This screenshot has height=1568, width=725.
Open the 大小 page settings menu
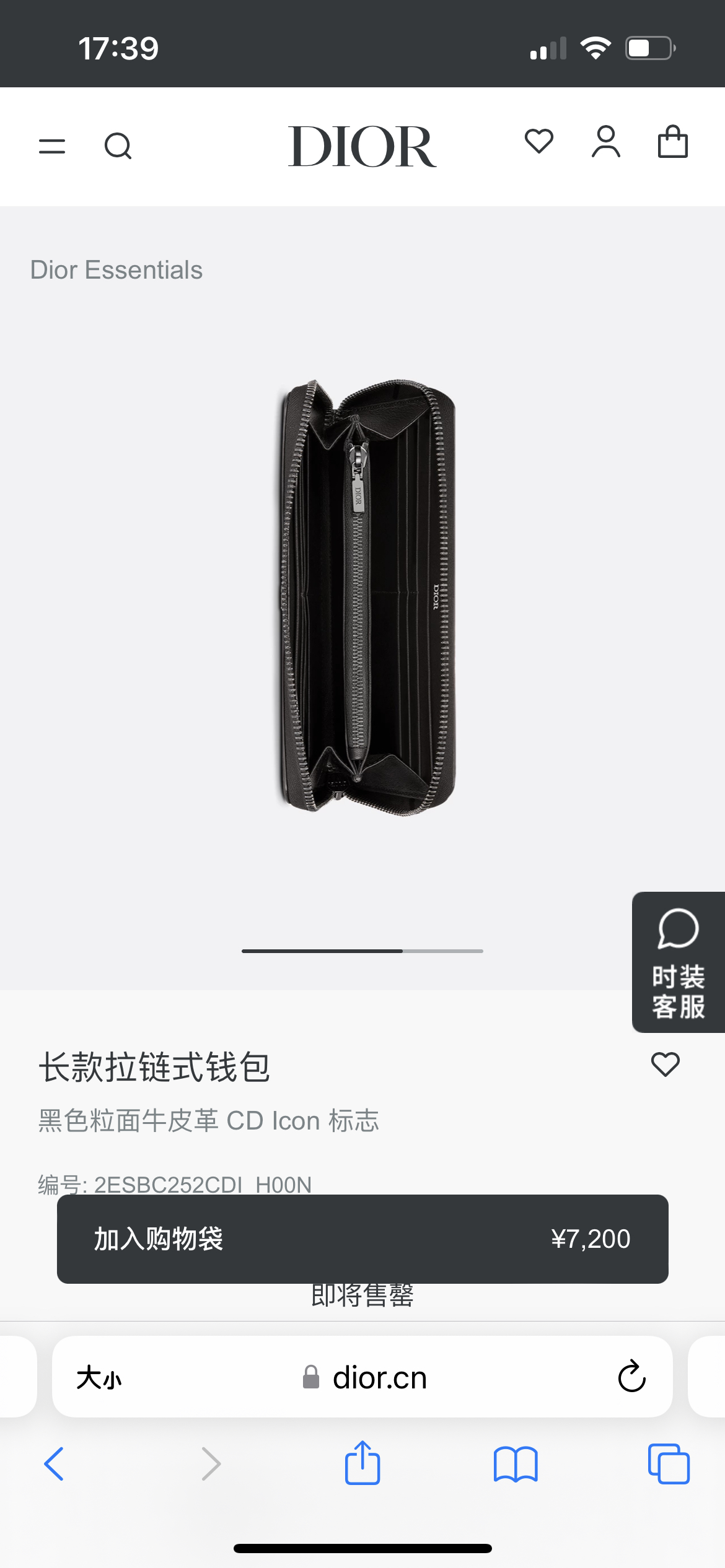[x=99, y=1379]
